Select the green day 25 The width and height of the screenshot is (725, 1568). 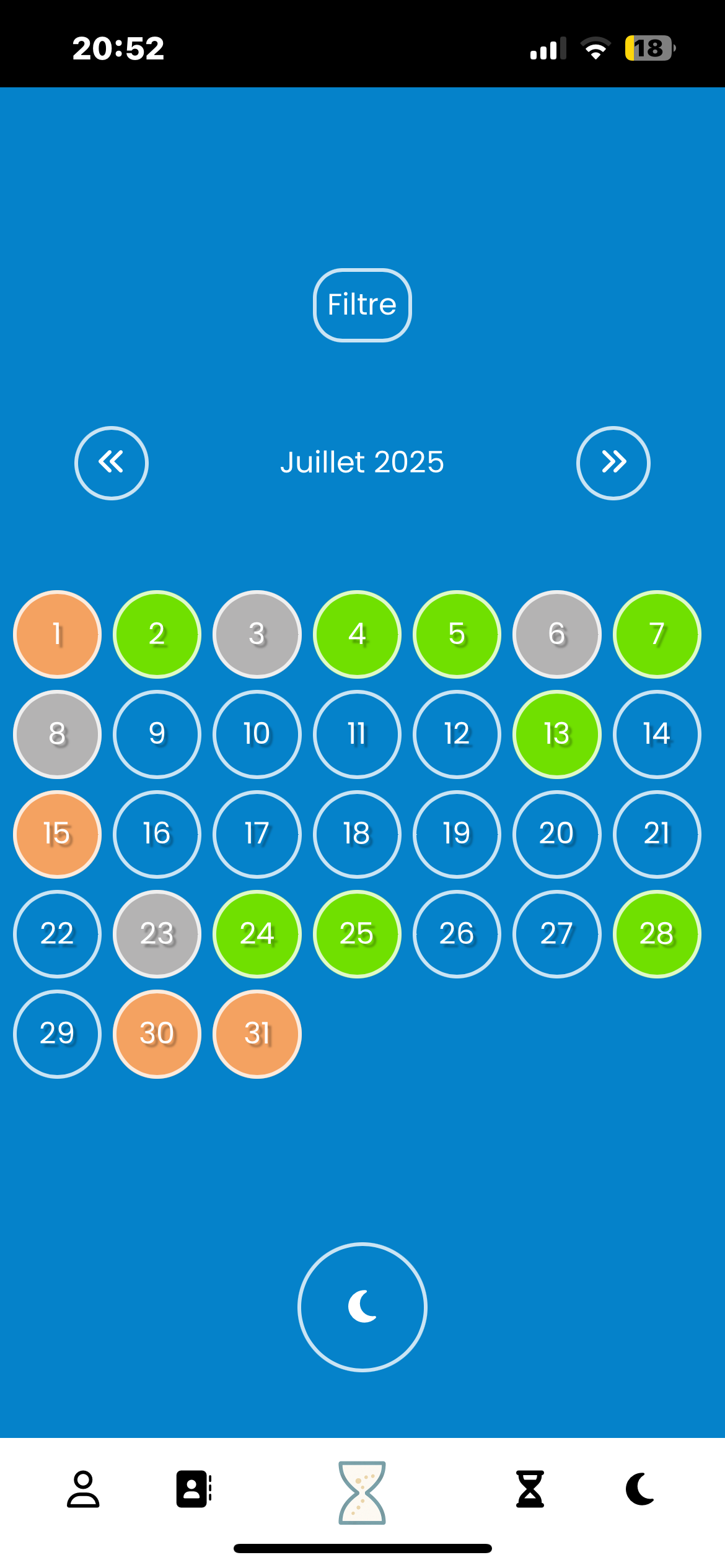[x=357, y=934]
